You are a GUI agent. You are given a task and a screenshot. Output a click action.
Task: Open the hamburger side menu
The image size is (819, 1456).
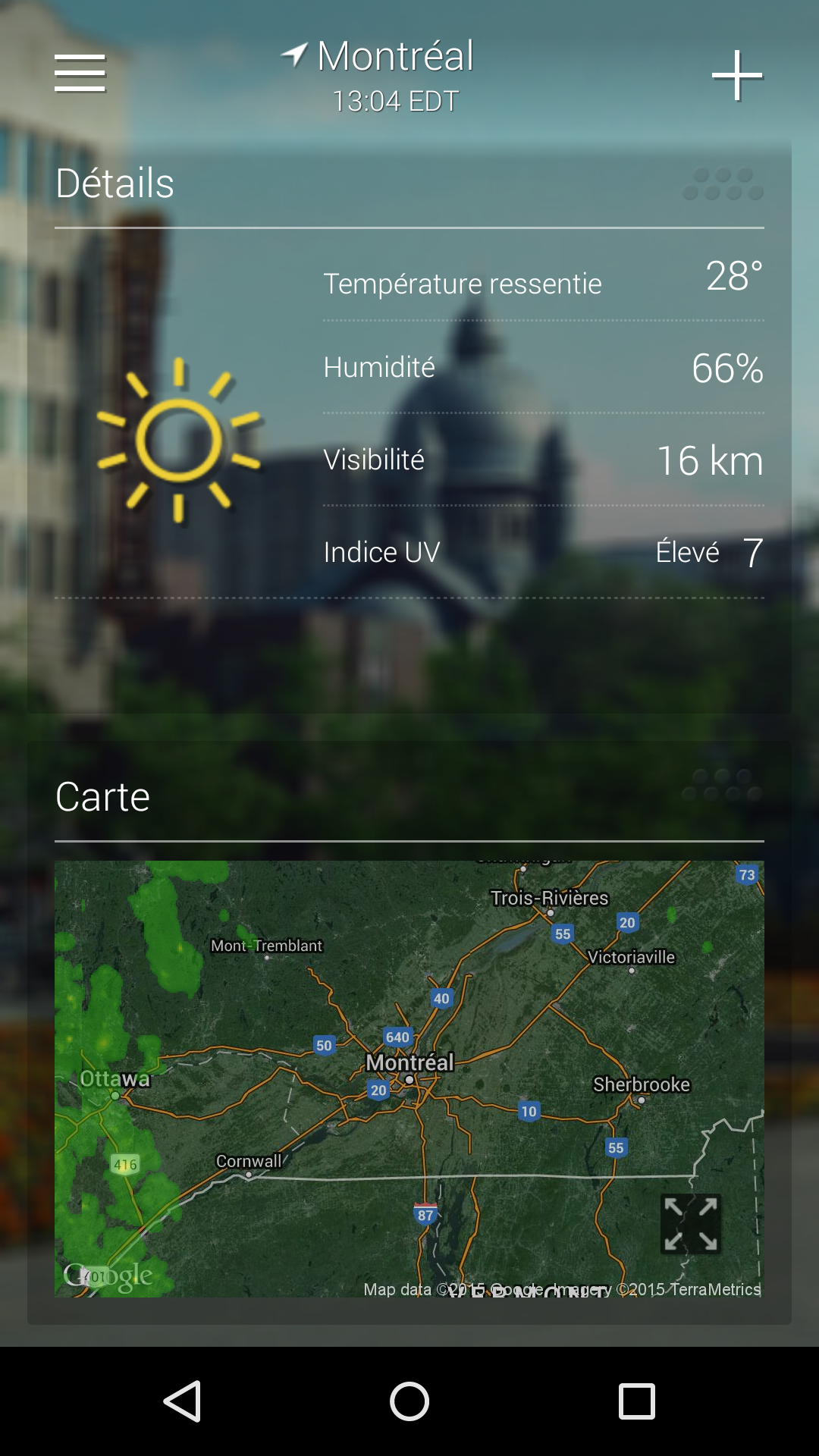tap(80, 74)
